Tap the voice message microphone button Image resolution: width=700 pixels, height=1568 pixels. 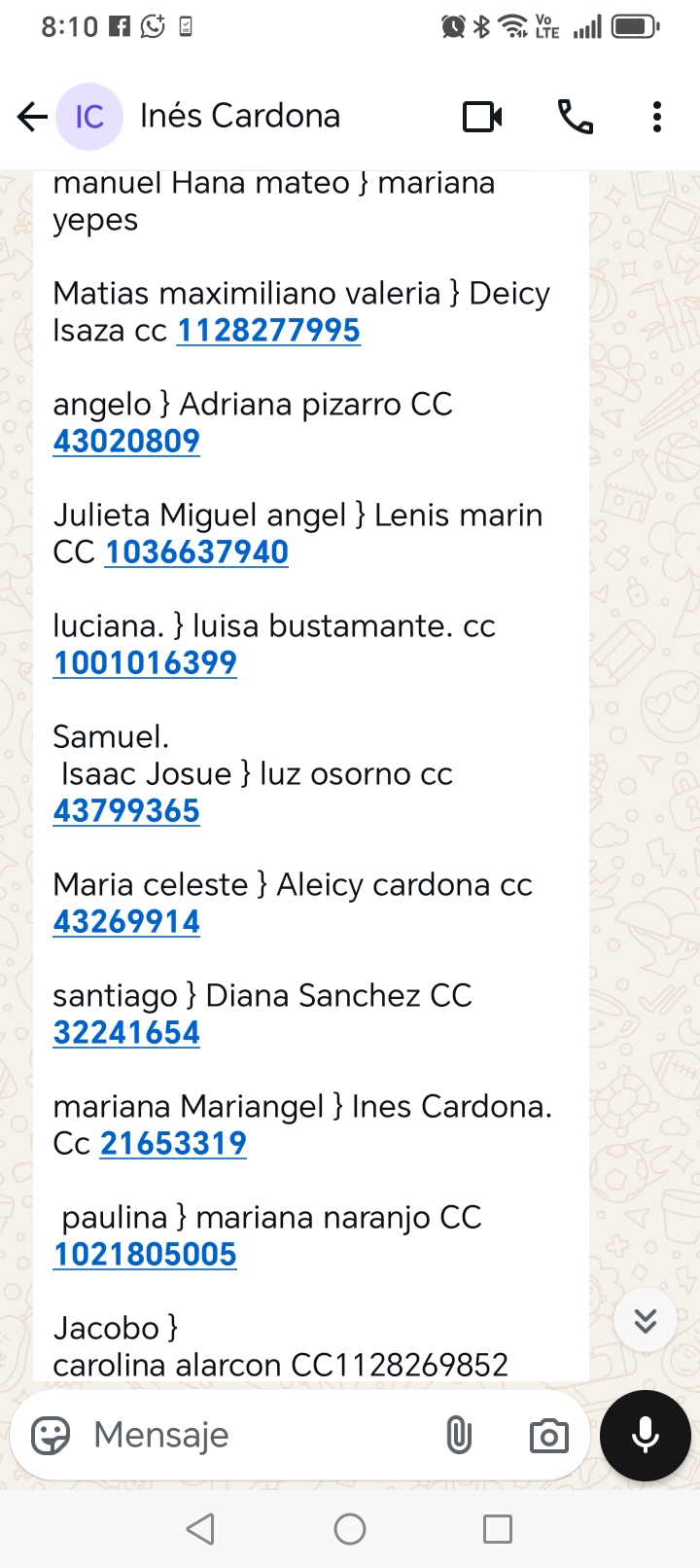coord(646,1436)
